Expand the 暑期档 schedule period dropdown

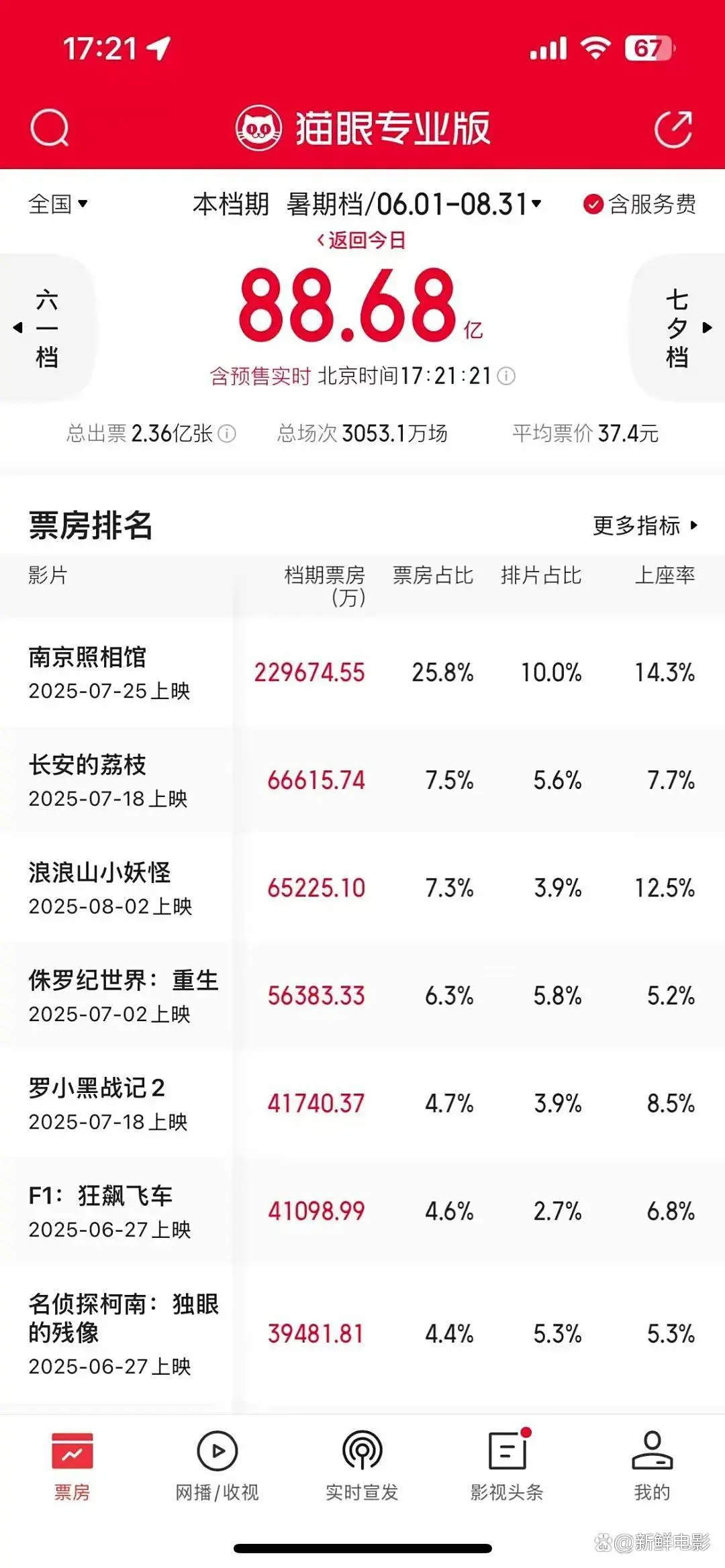413,204
